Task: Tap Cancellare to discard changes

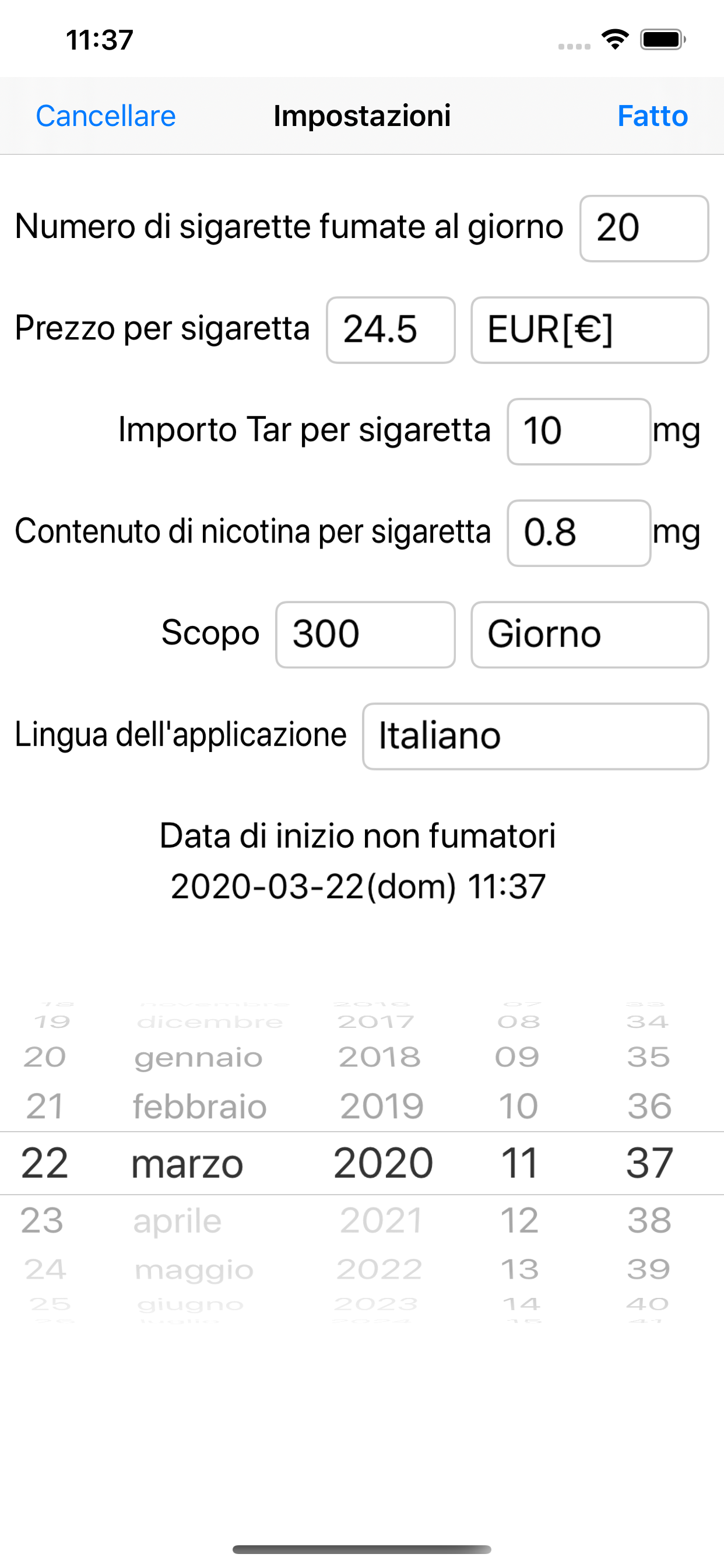Action: point(106,116)
